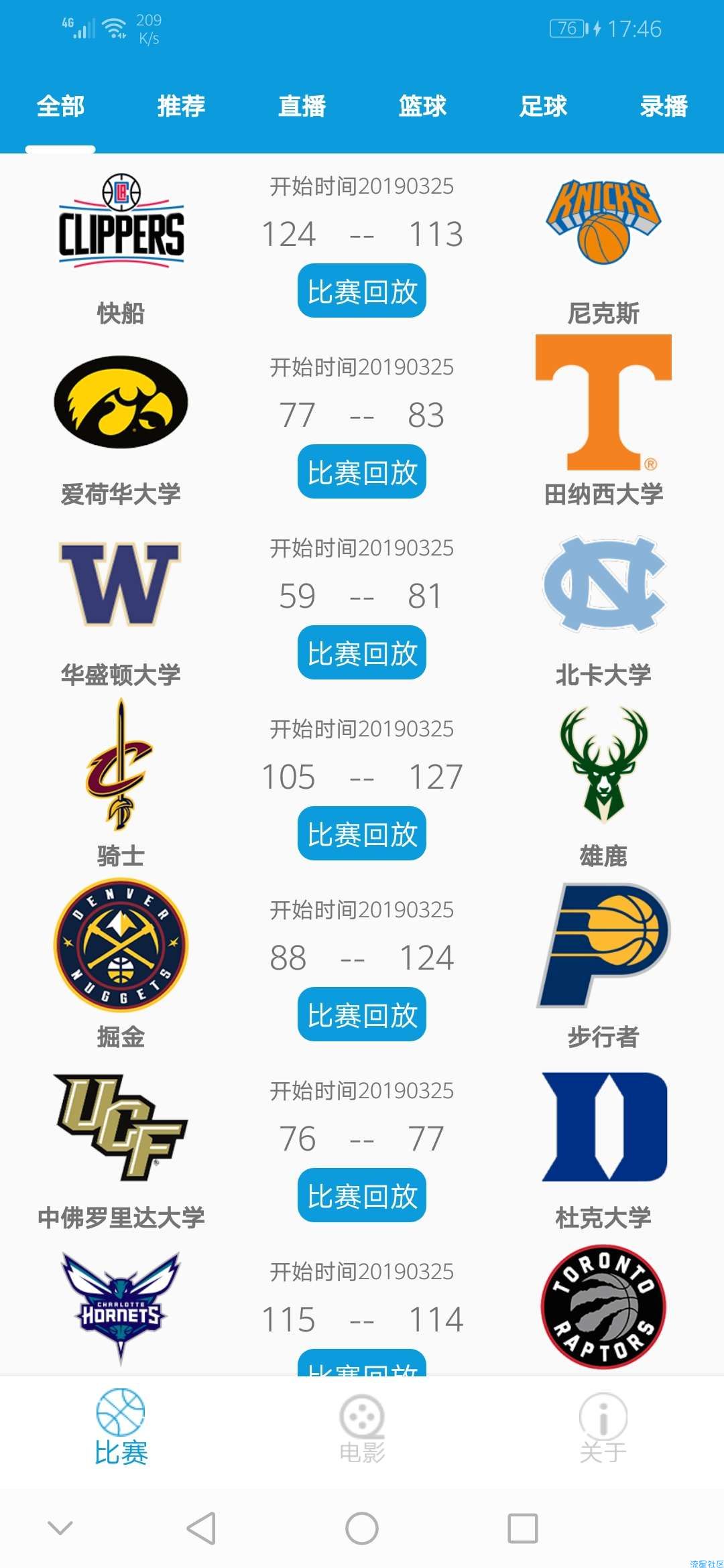Tap 比赛回放 for 快船 vs 尼克斯

point(362,291)
